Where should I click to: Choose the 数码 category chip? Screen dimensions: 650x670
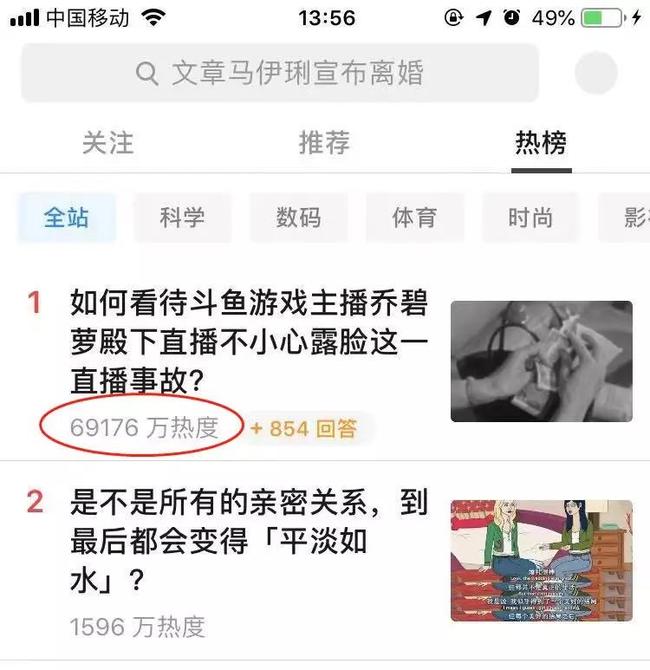(298, 218)
